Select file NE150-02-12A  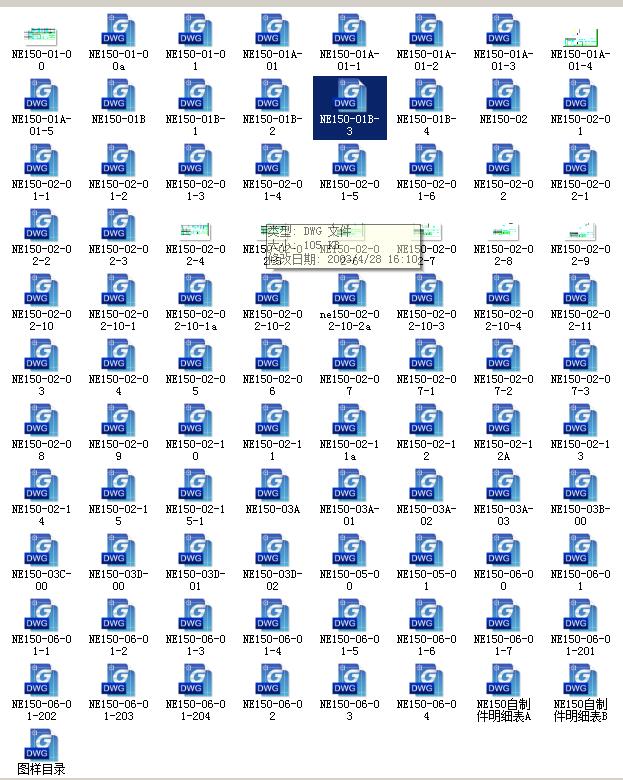tap(503, 422)
